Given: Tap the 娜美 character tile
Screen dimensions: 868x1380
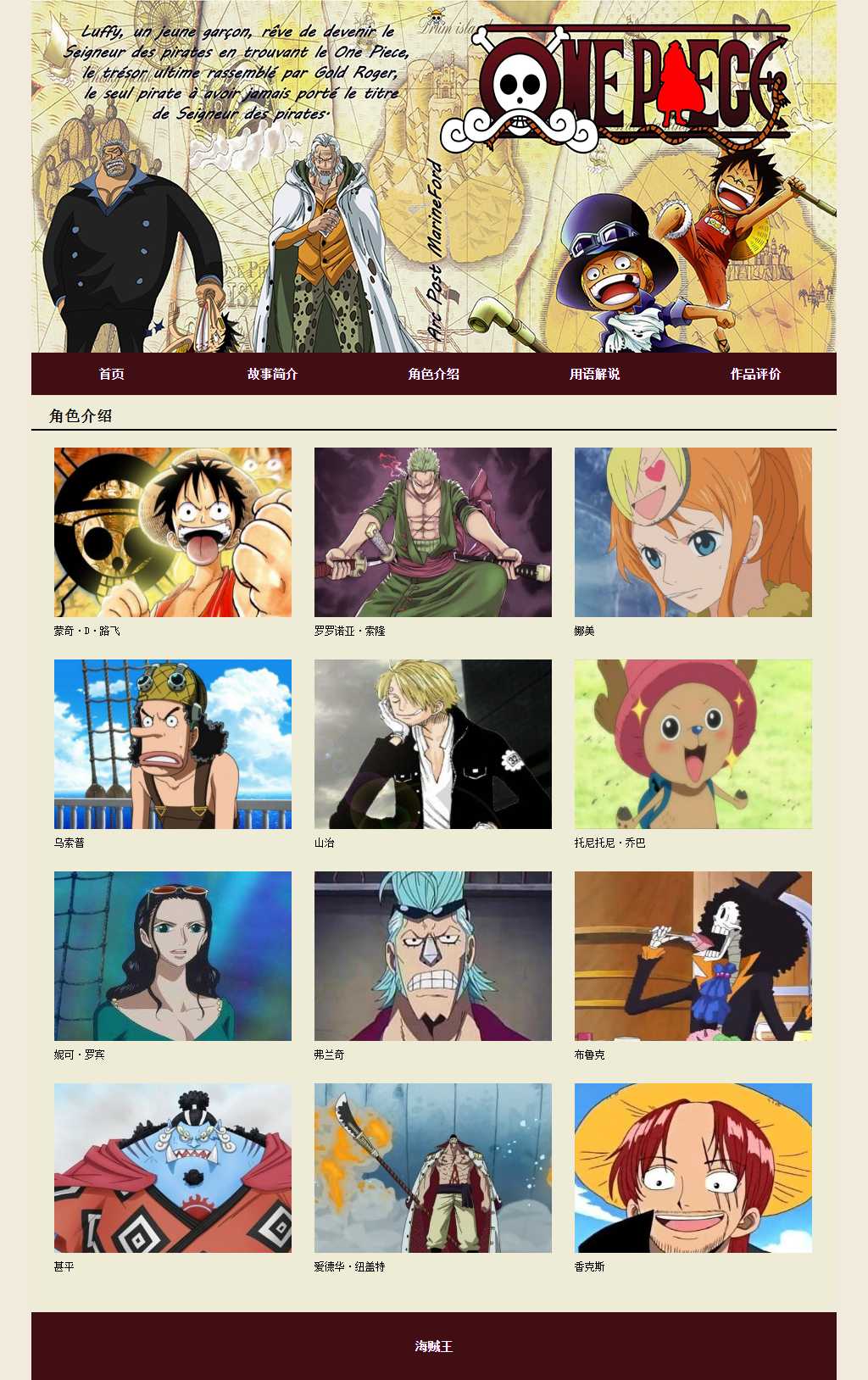Looking at the screenshot, I should 693,532.
